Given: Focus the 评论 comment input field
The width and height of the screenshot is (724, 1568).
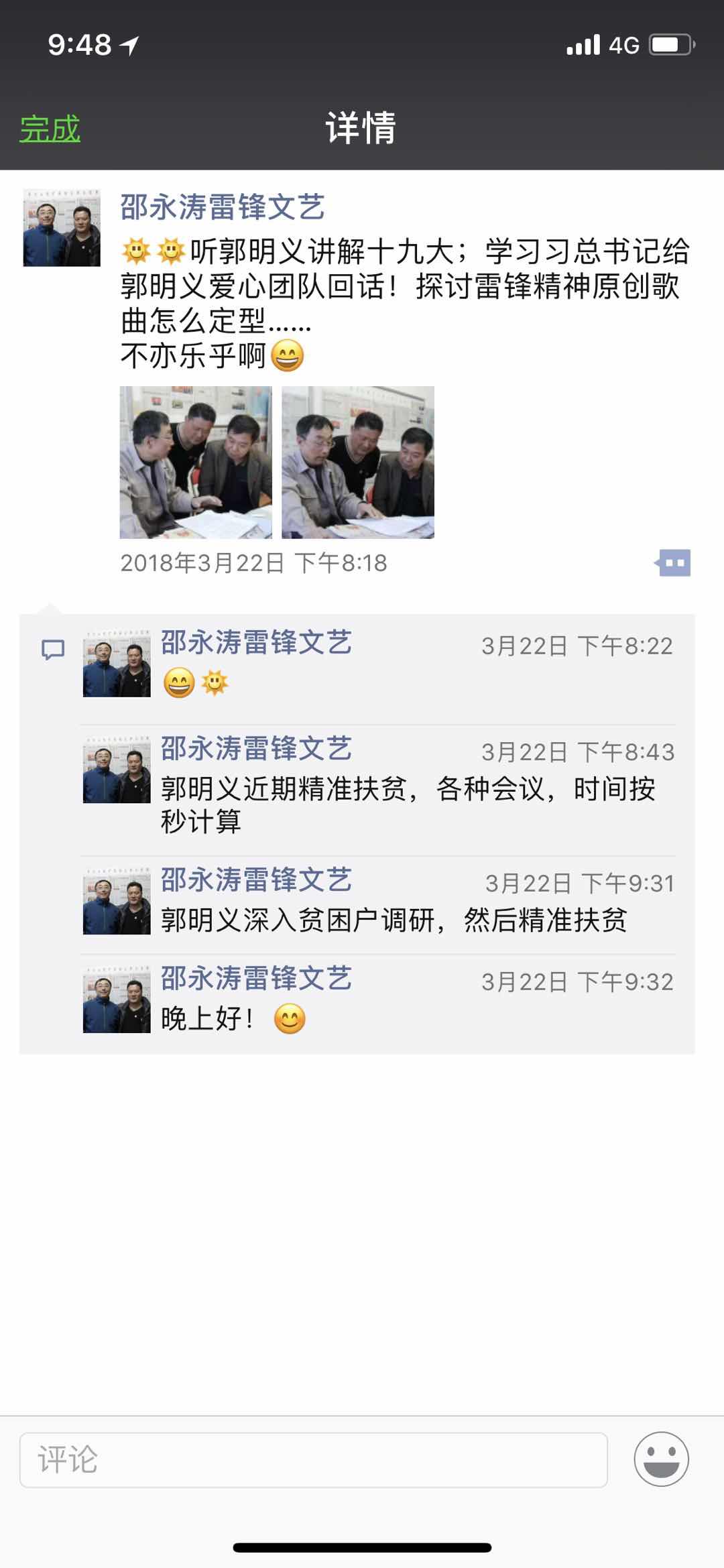Looking at the screenshot, I should click(314, 1460).
